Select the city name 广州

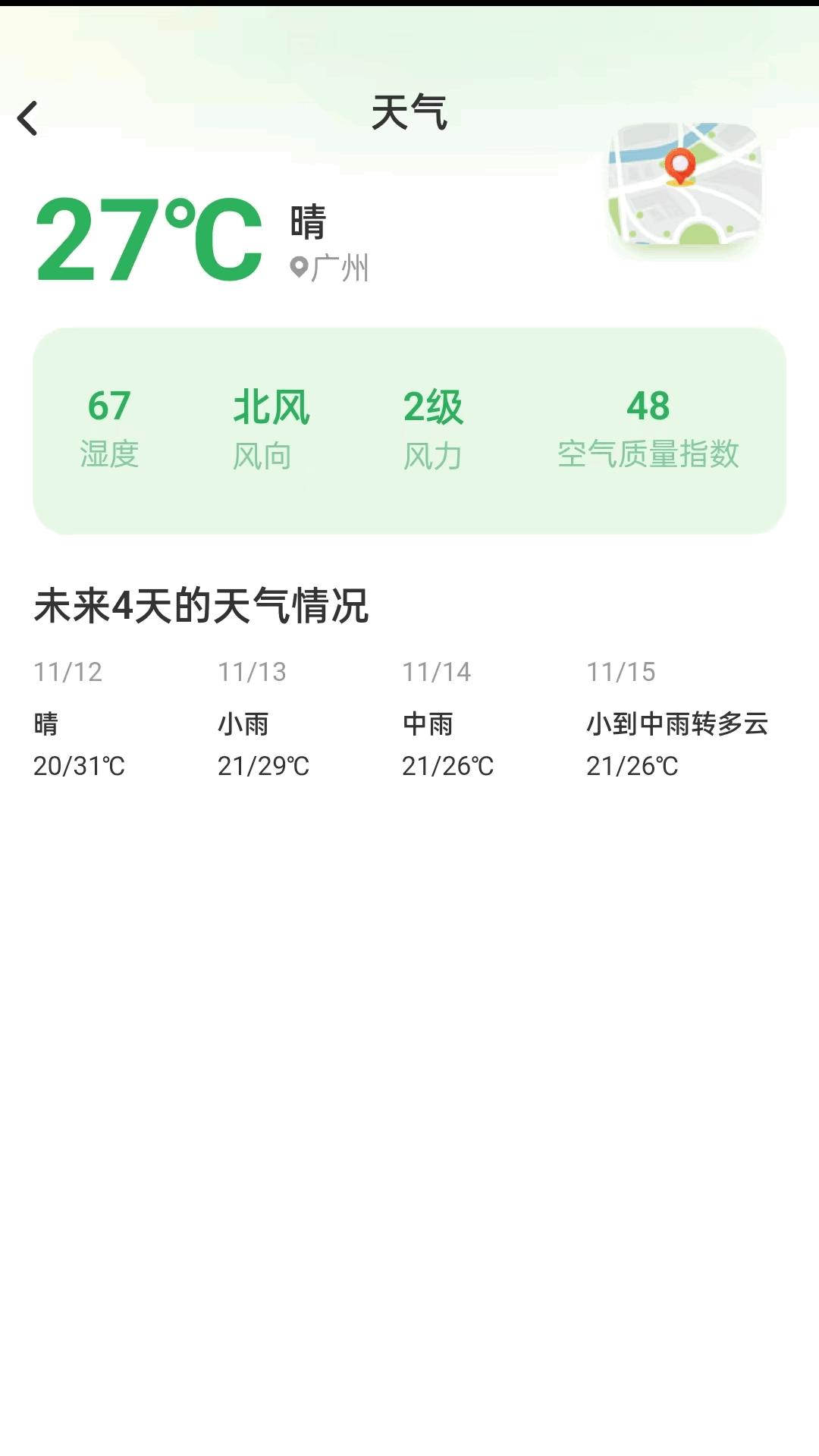click(x=337, y=267)
